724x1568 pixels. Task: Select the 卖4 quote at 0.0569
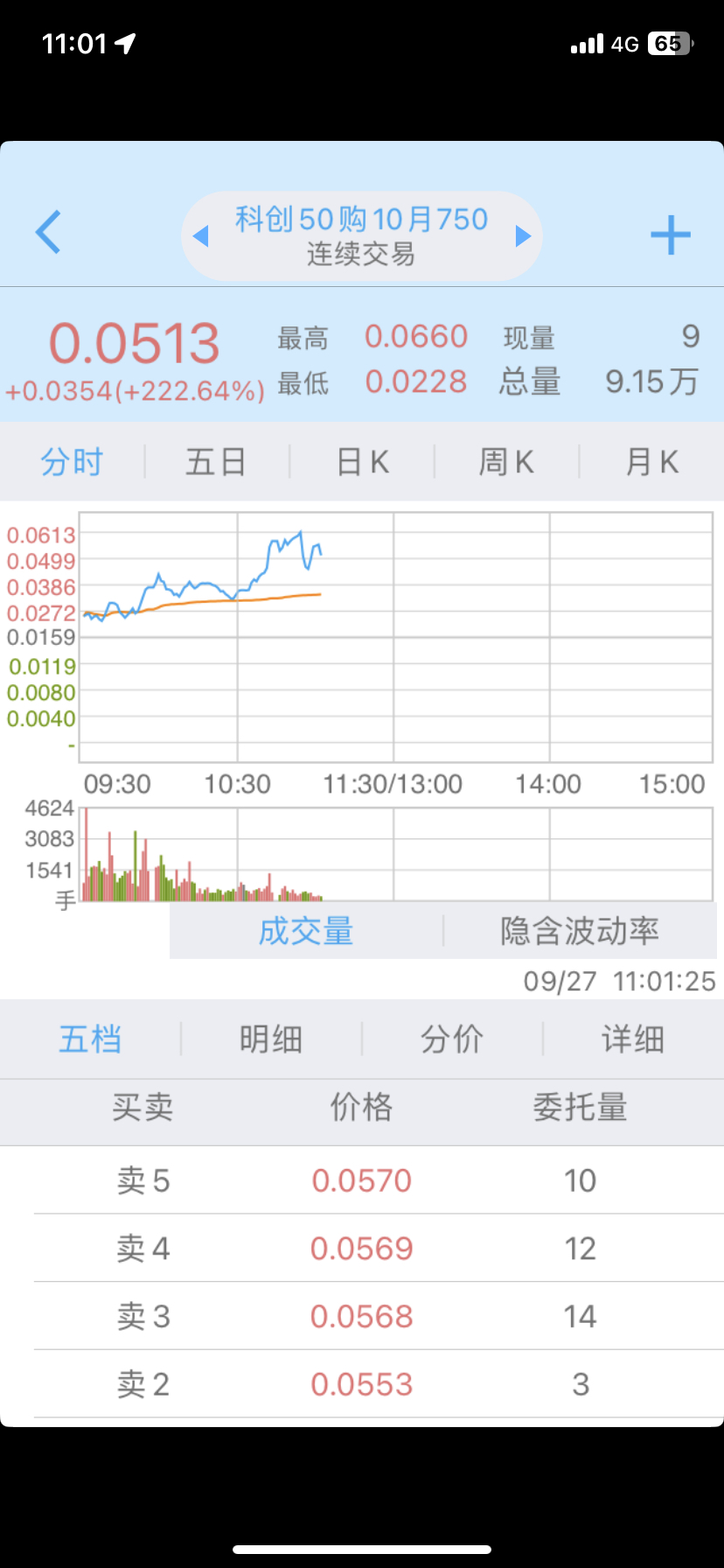point(362,1249)
